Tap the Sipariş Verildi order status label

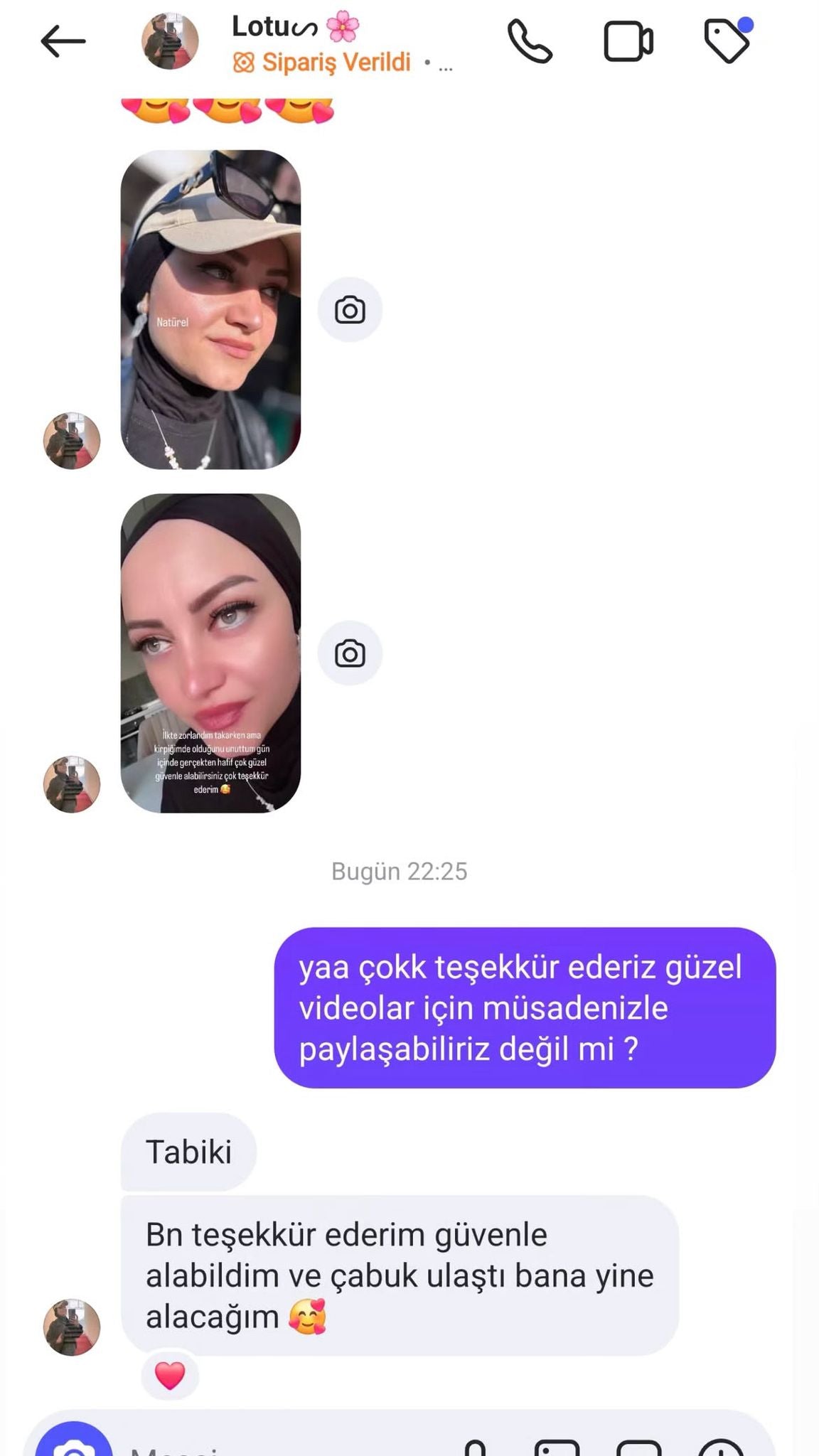click(x=322, y=63)
